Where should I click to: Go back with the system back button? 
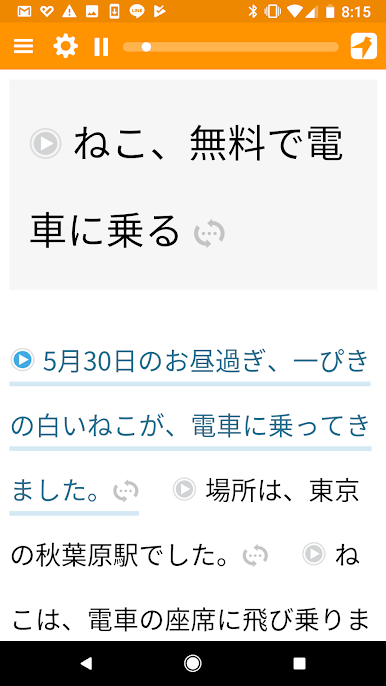click(x=86, y=664)
